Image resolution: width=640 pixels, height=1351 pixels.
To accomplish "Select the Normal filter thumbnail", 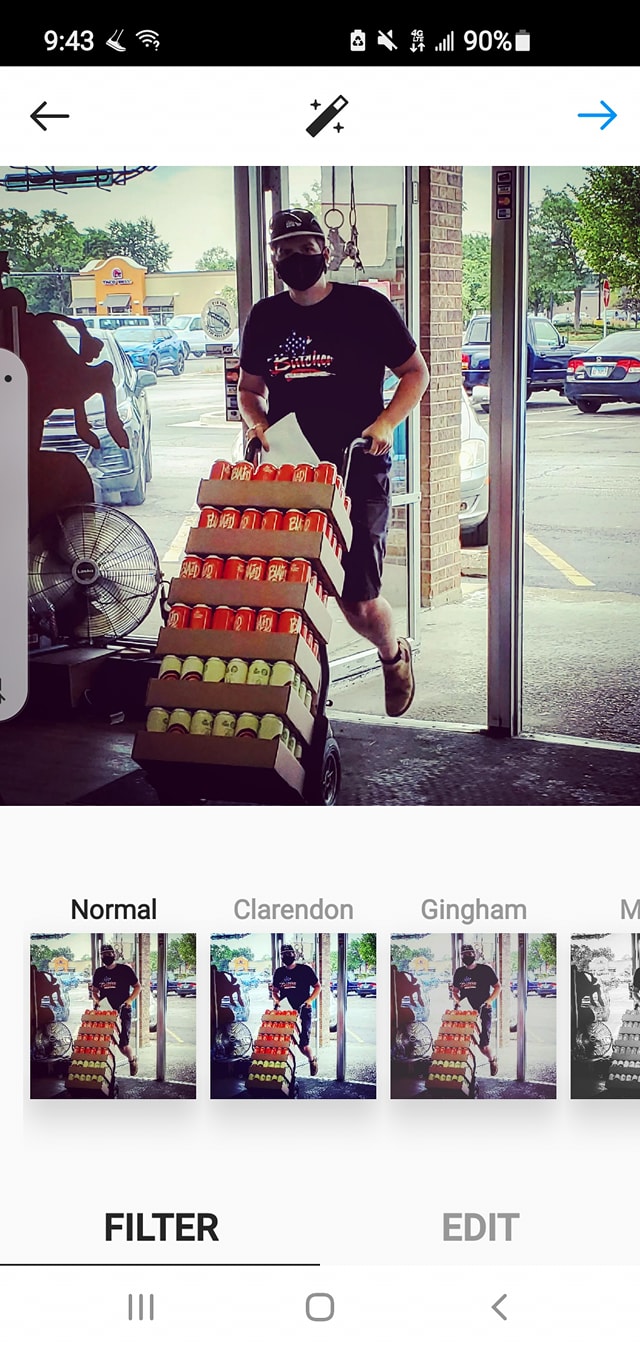I will point(113,1015).
